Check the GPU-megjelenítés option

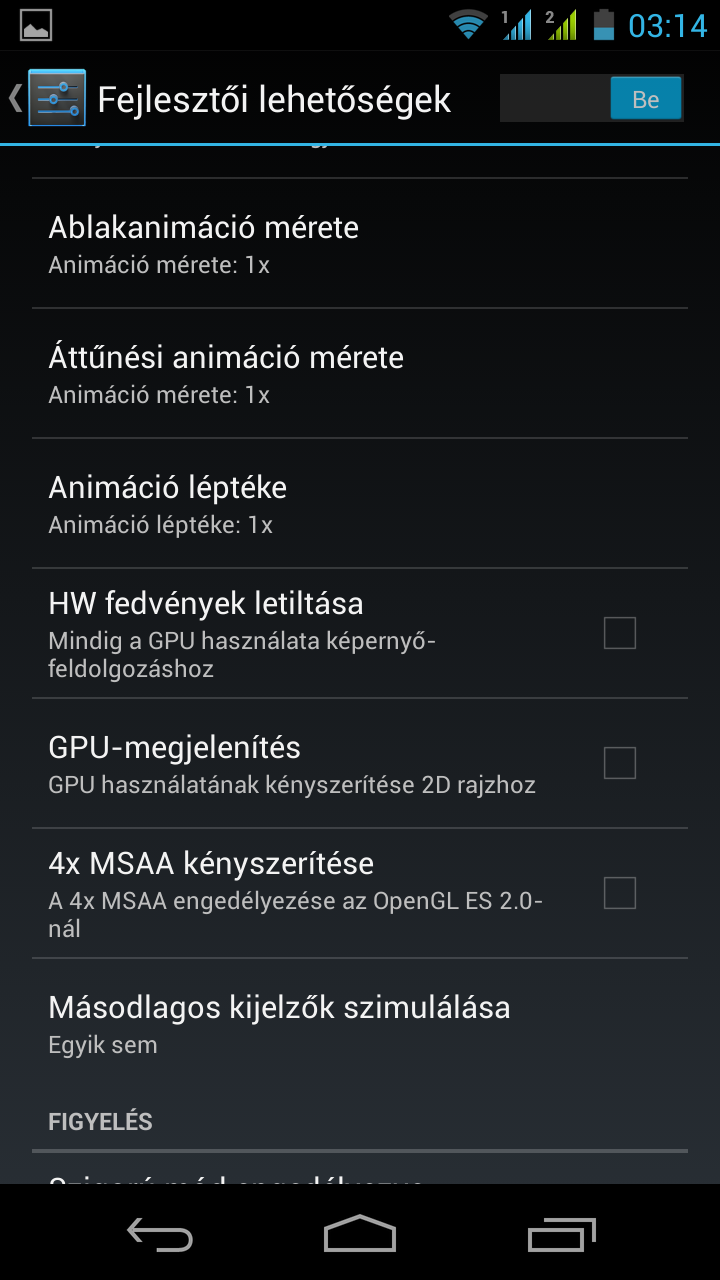620,763
